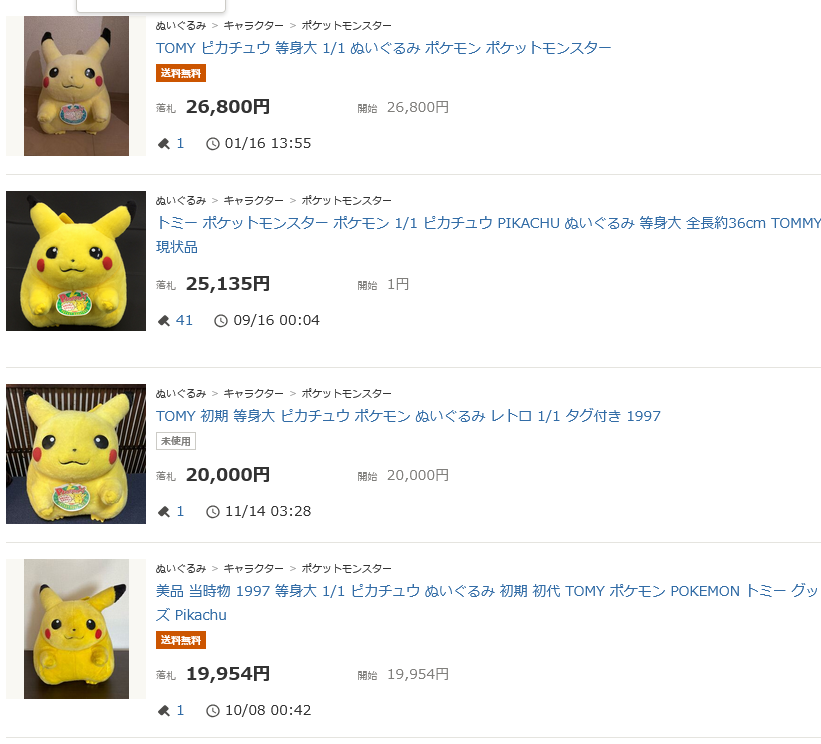View the 41 bids on the 25,135円 listing
The image size is (821, 744).
[184, 320]
